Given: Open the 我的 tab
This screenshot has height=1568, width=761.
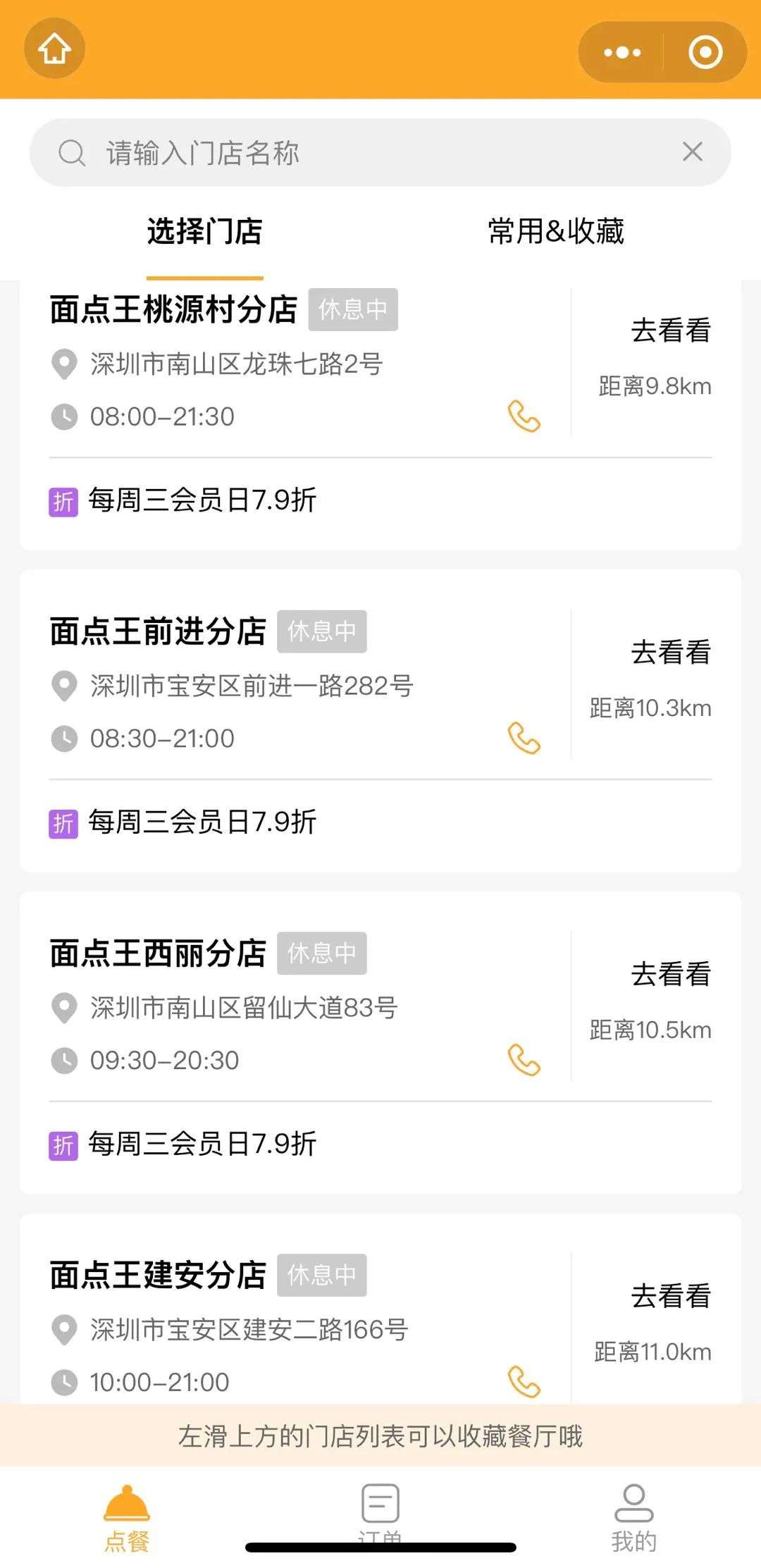Looking at the screenshot, I should pyautogui.click(x=634, y=1517).
